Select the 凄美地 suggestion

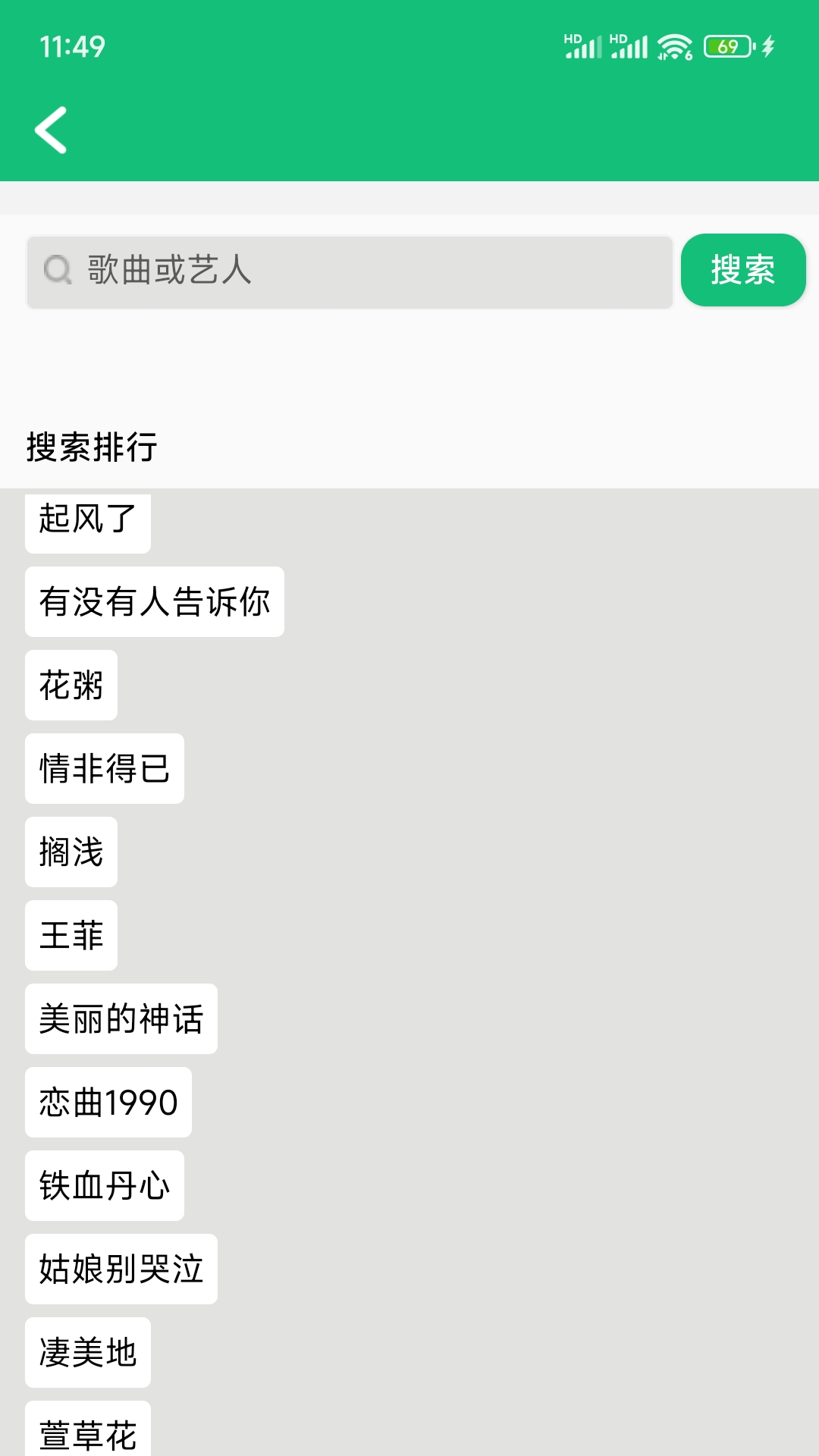87,1354
